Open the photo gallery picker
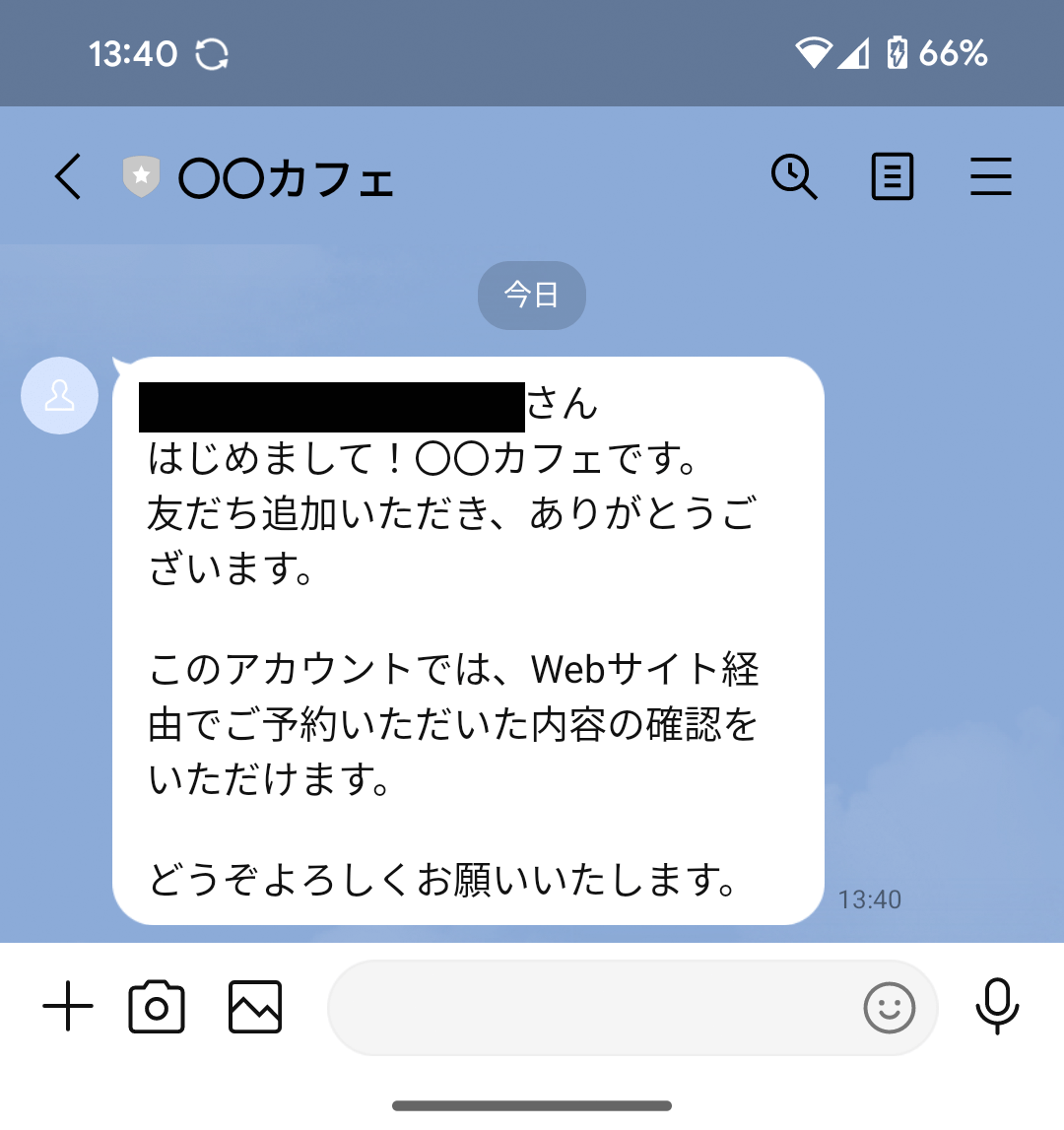This screenshot has width=1064, height=1130. pyautogui.click(x=255, y=1007)
